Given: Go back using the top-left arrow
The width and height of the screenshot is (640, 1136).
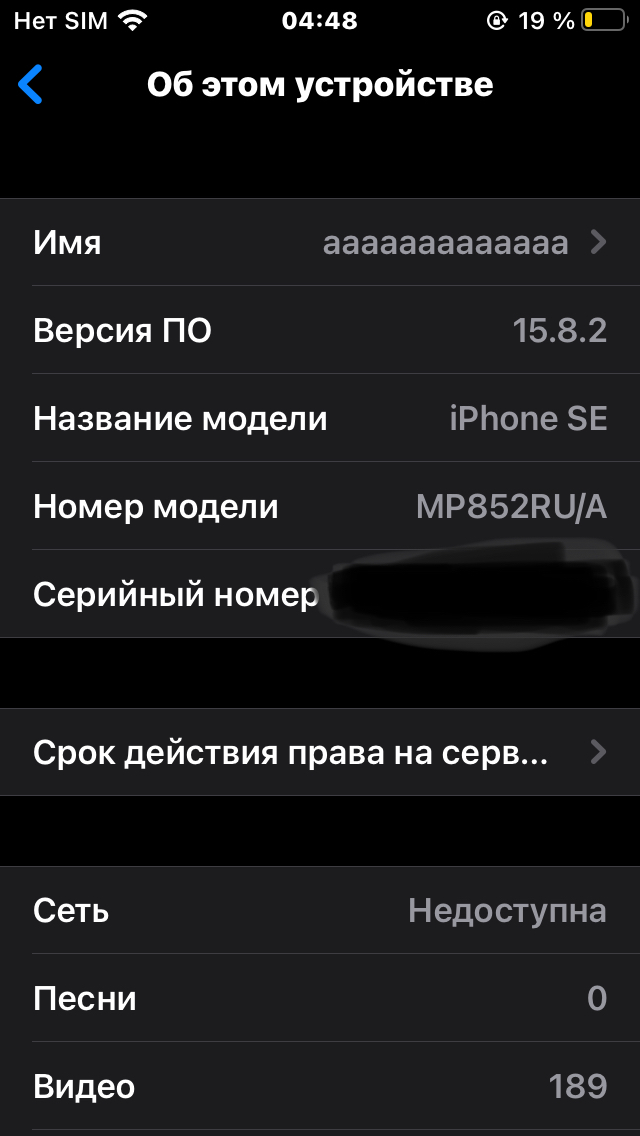Looking at the screenshot, I should point(31,85).
